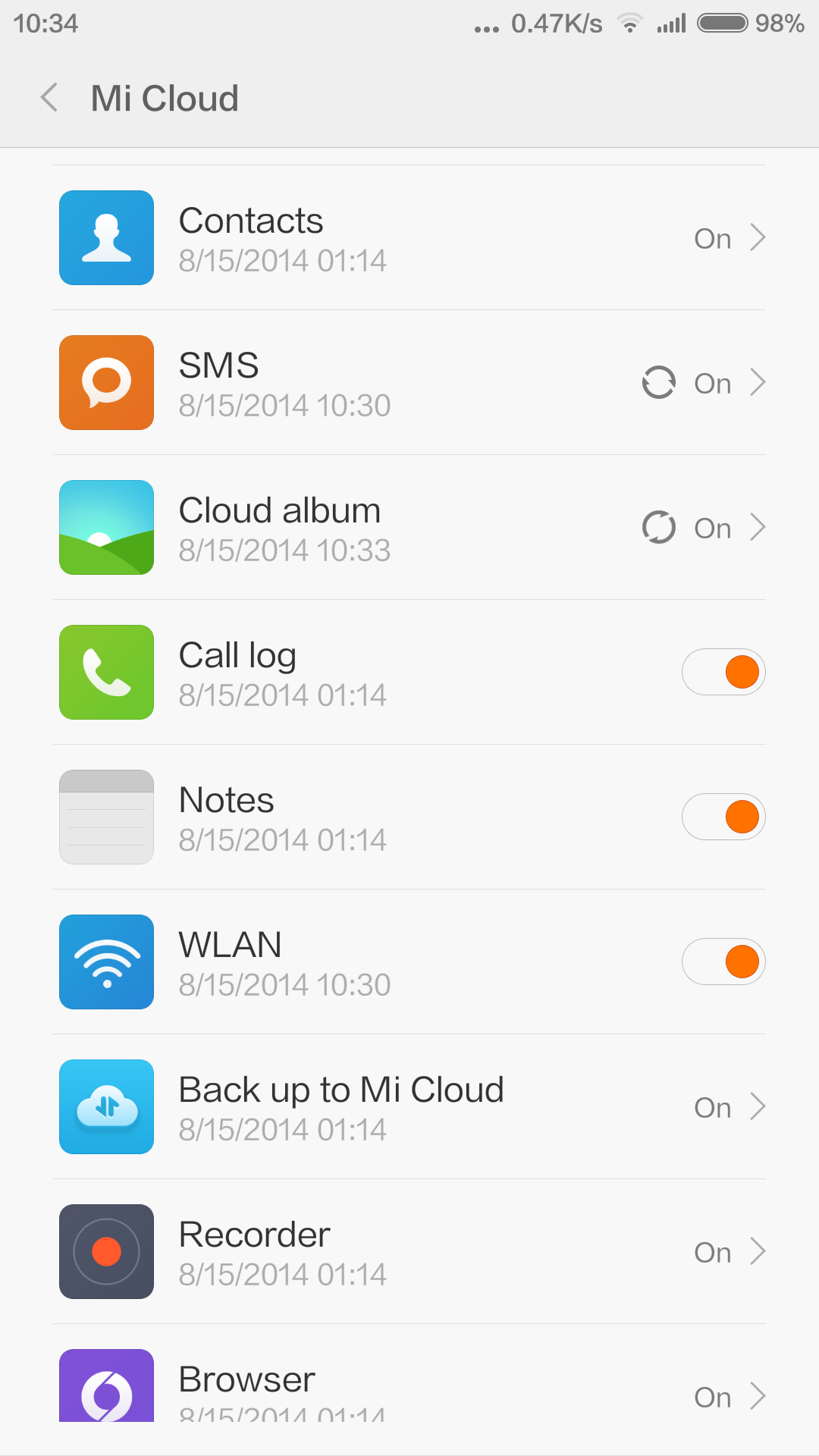Open SMS sync settings

pos(409,383)
